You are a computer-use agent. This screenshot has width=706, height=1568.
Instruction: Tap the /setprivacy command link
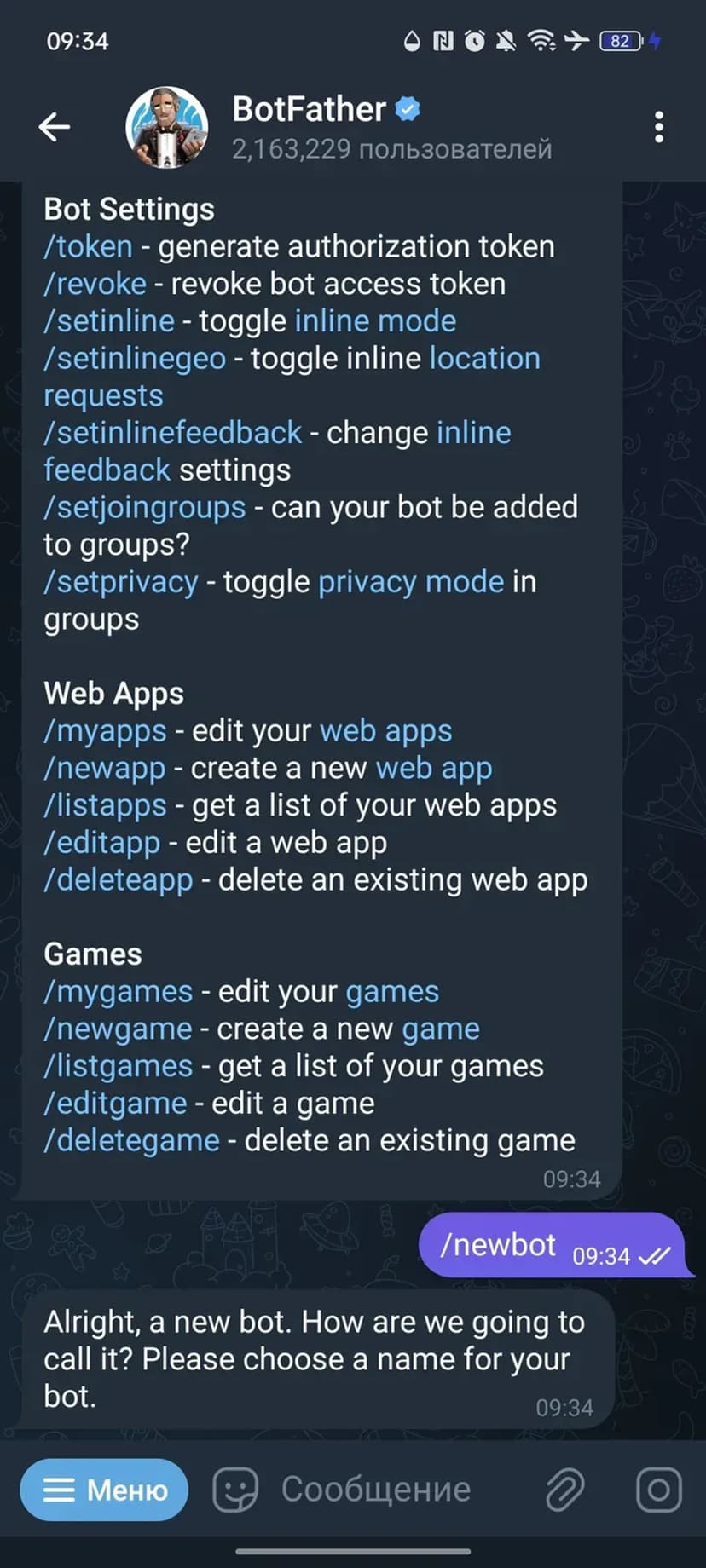coord(121,582)
